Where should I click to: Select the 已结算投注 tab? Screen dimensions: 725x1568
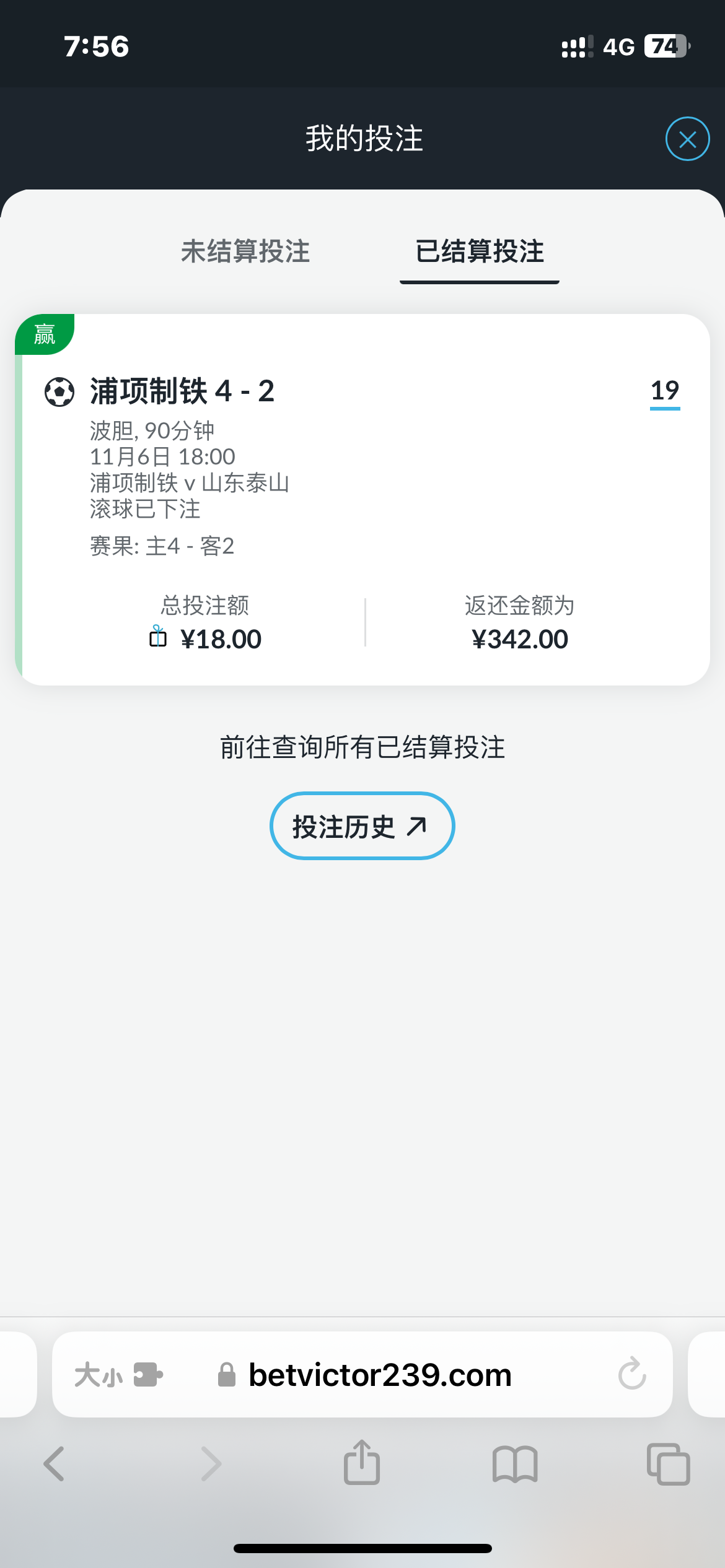[x=480, y=251]
